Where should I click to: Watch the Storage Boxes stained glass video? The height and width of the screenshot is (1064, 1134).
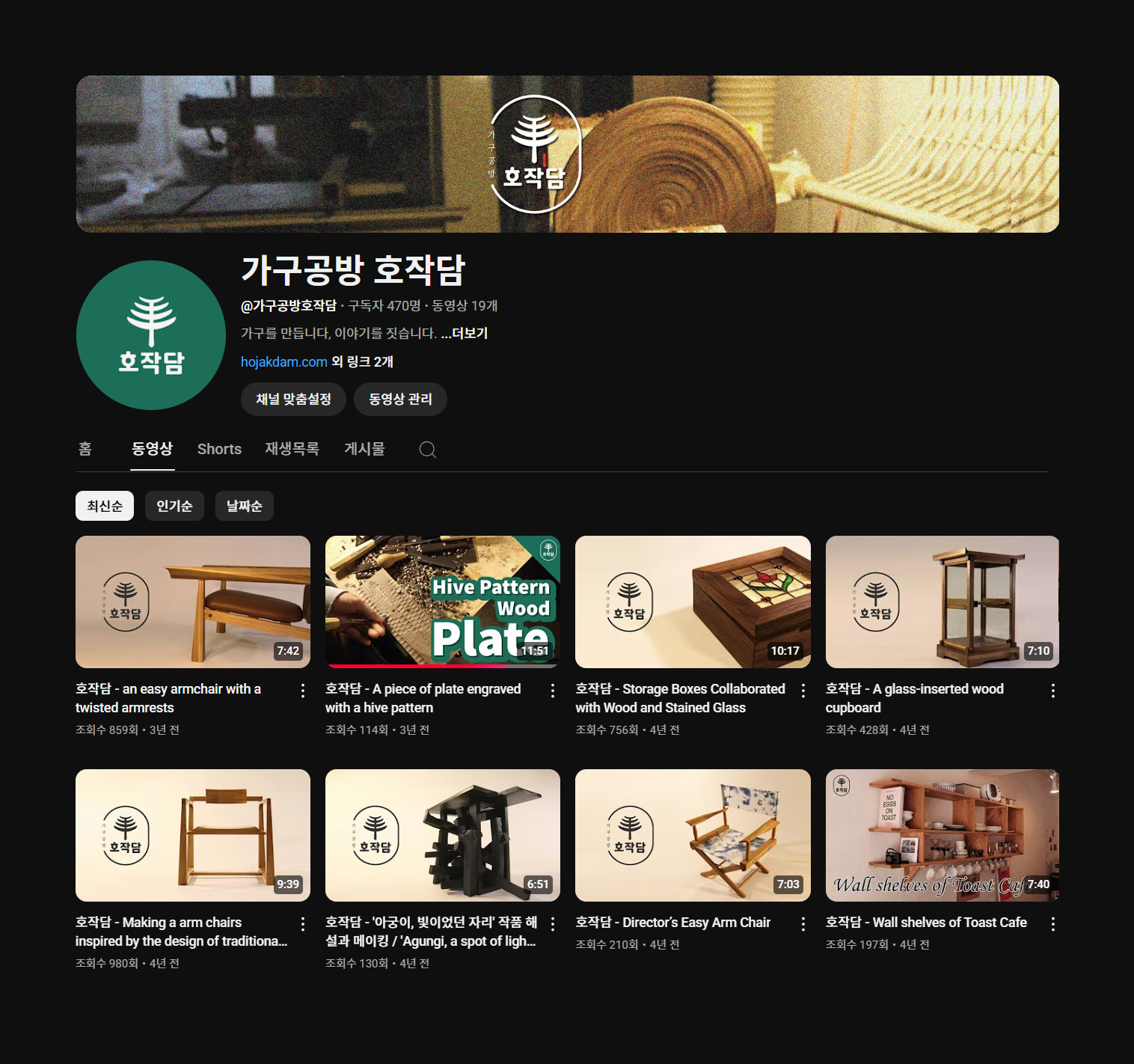[693, 602]
